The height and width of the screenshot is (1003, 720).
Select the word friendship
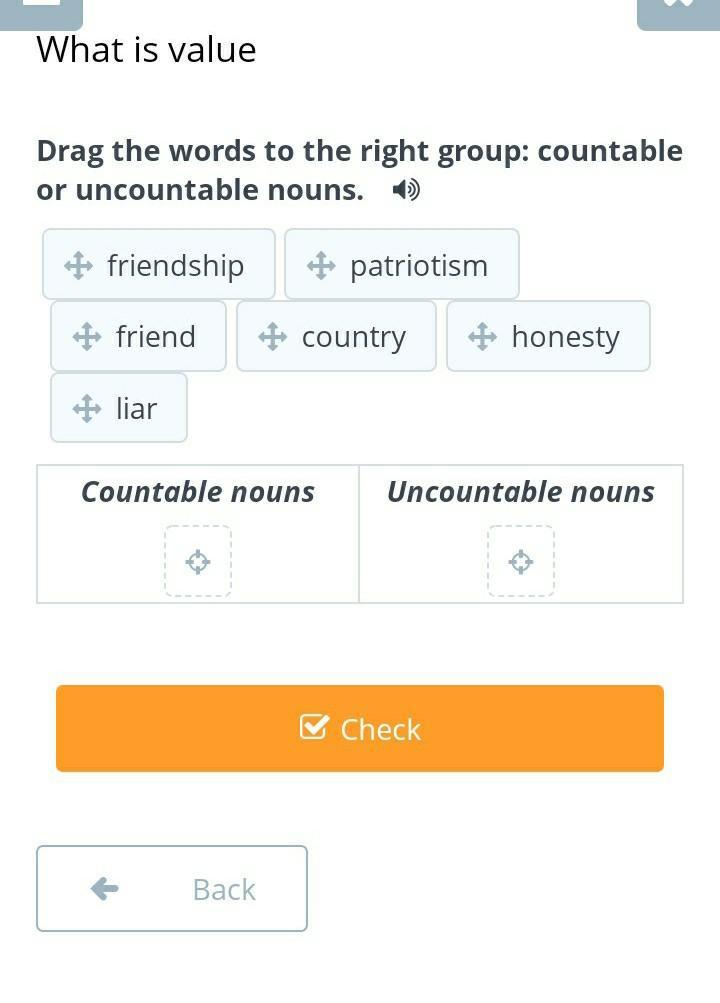pyautogui.click(x=159, y=264)
